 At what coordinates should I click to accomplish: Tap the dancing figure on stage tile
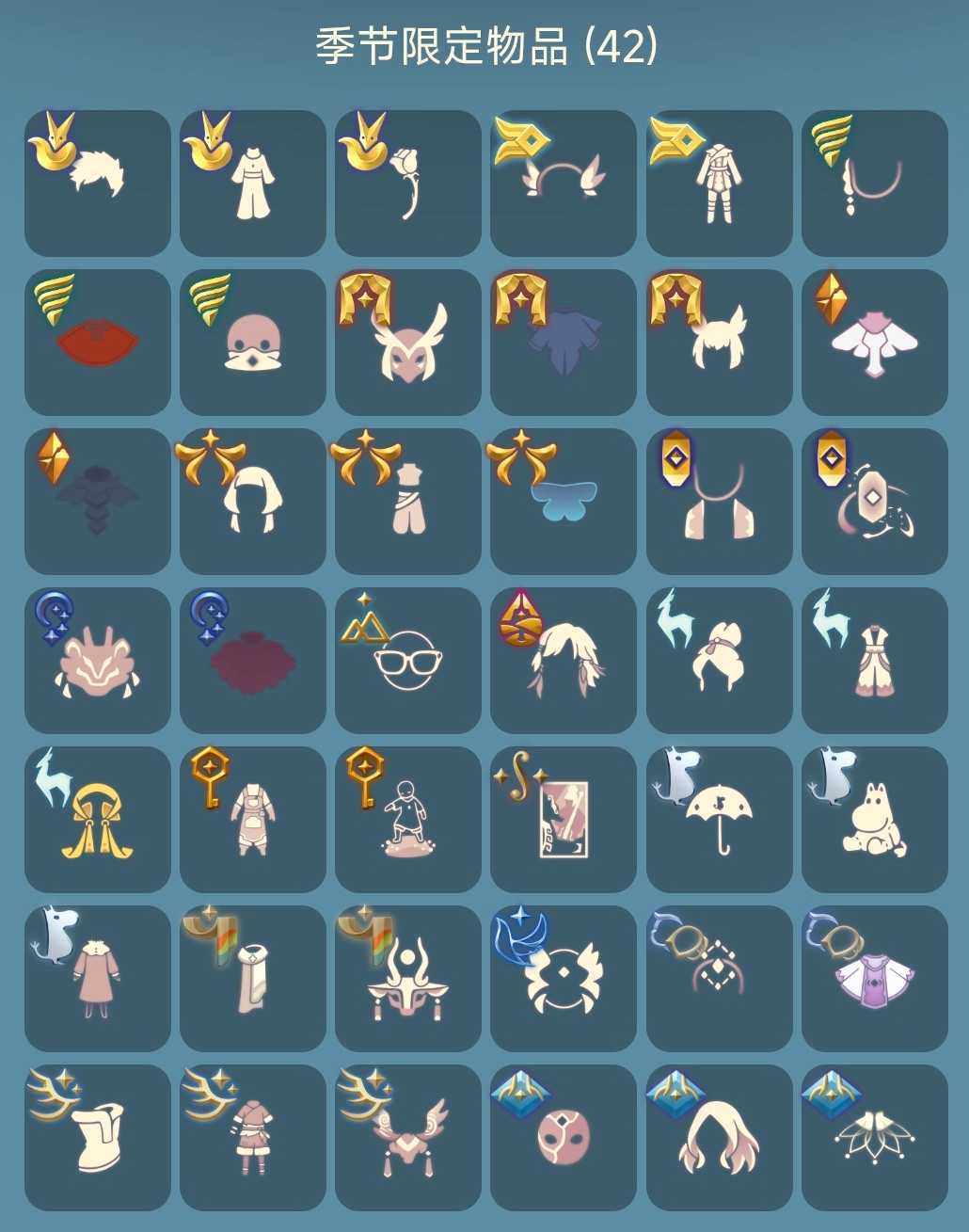pyautogui.click(x=408, y=820)
